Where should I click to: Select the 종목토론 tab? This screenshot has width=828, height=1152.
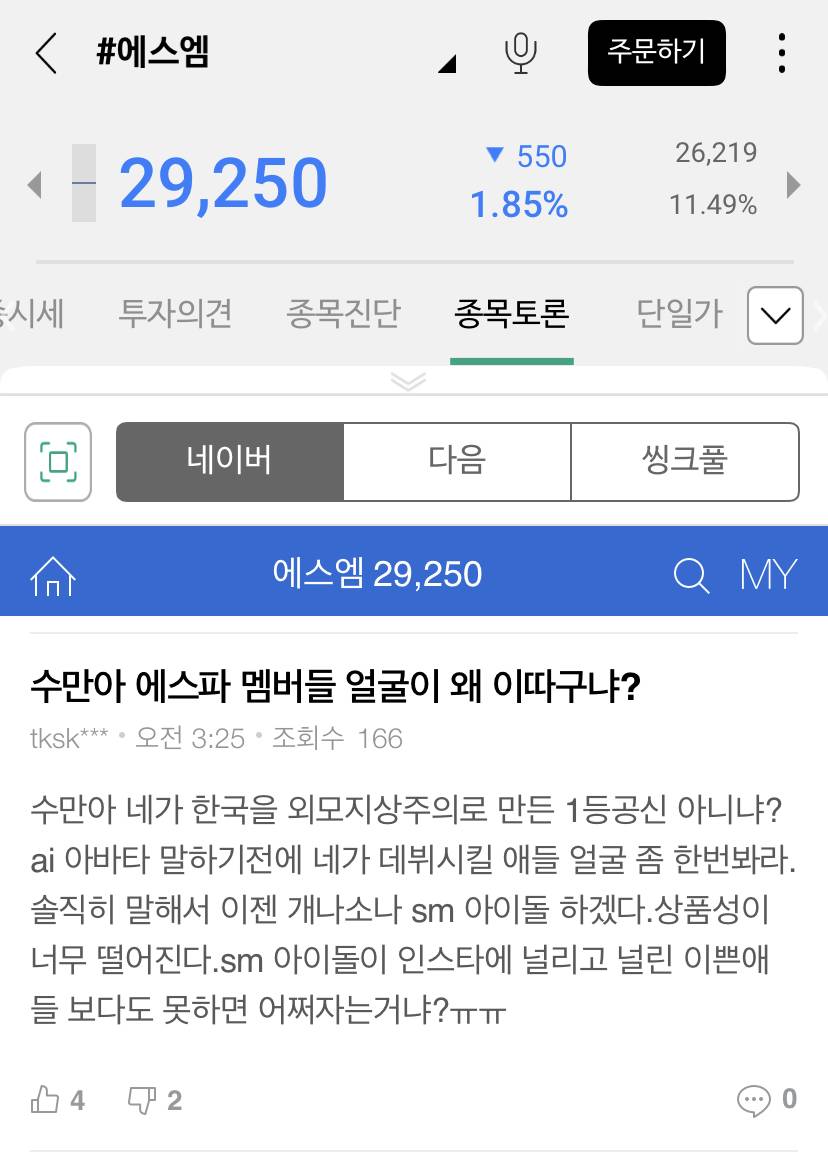[512, 314]
